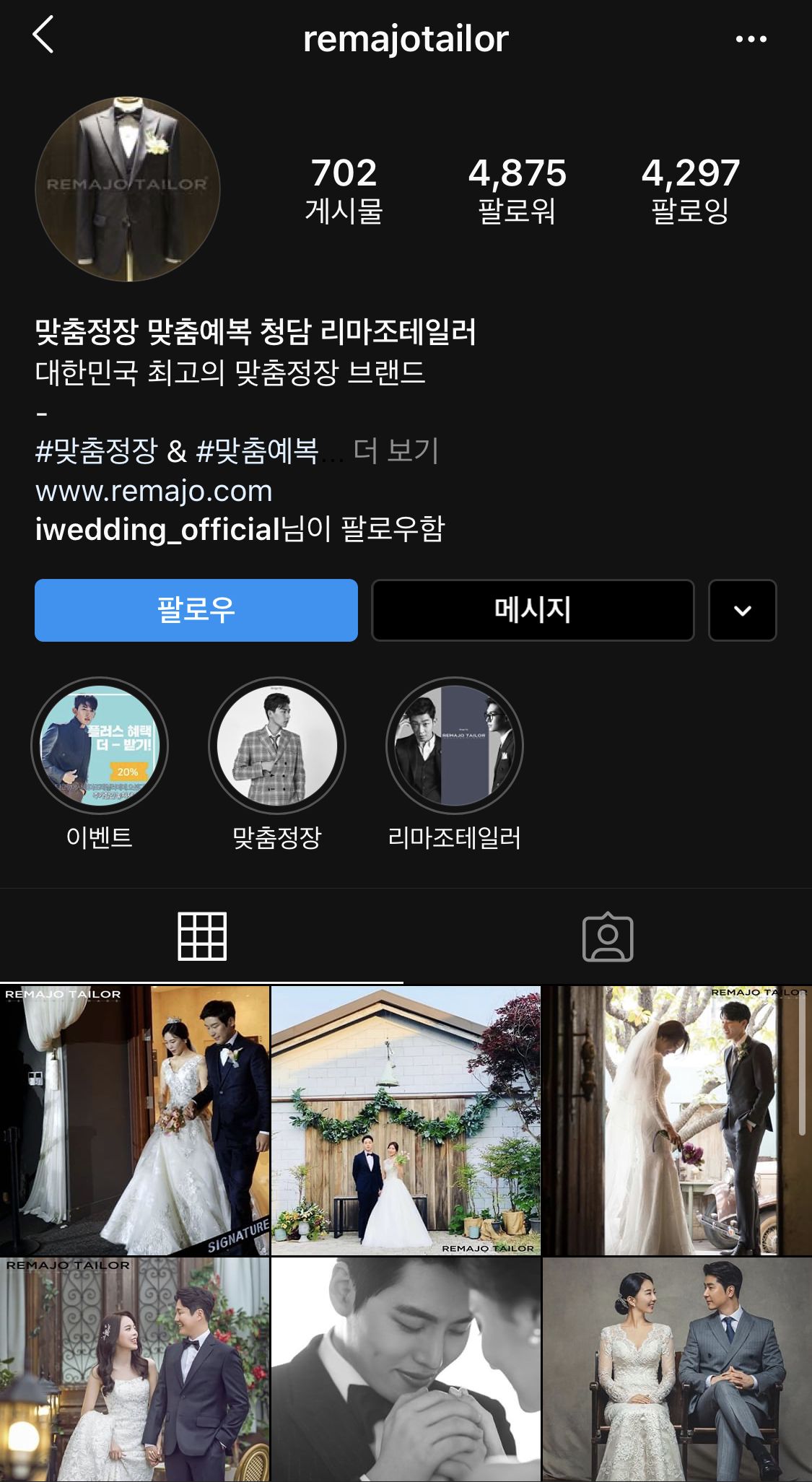The image size is (812, 1482).
Task: Open 메시지 to send a message
Action: (533, 610)
